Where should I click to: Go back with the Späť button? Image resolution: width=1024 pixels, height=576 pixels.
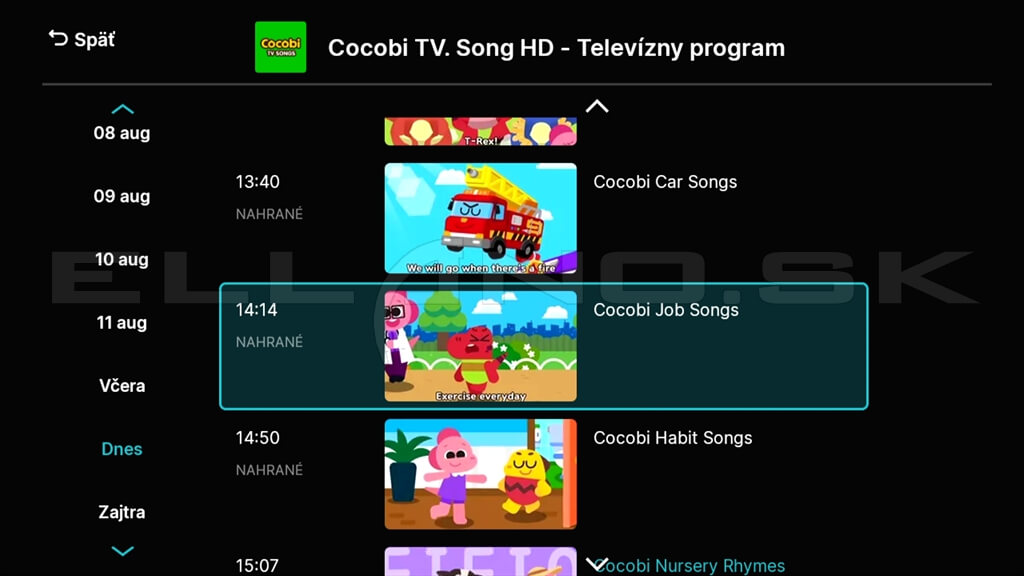(82, 40)
